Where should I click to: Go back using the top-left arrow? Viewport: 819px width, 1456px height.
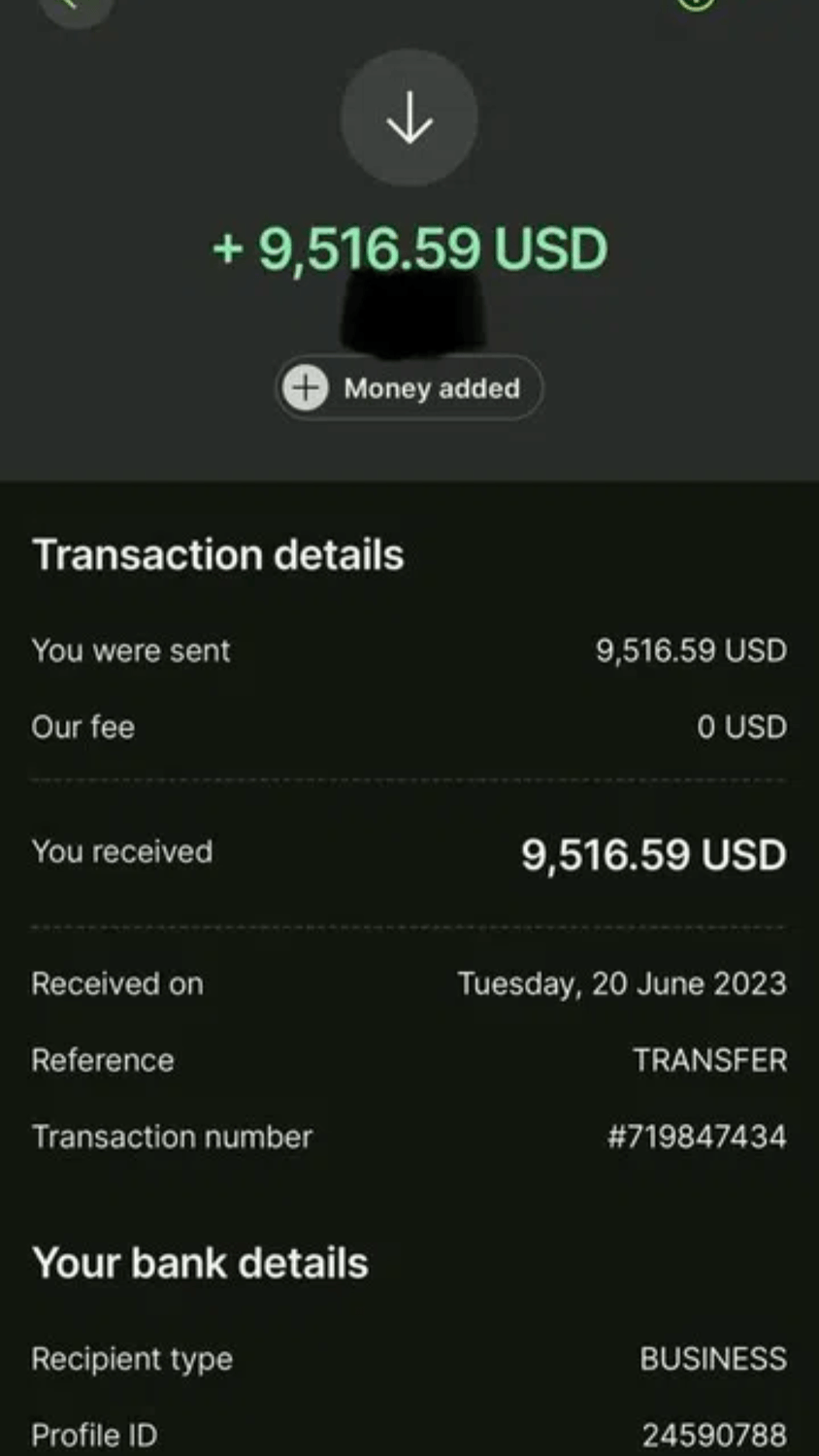tap(75, 6)
